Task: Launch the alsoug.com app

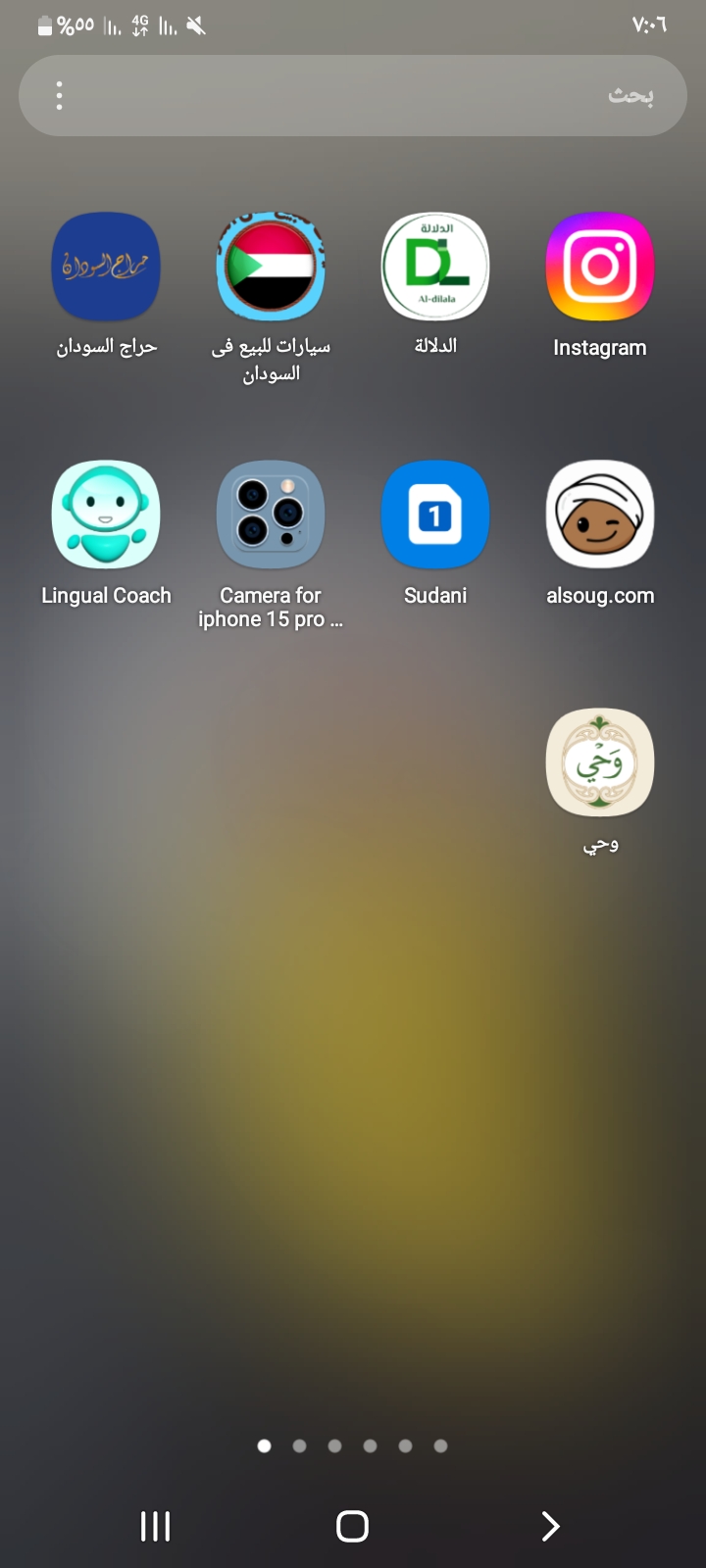Action: [x=600, y=515]
